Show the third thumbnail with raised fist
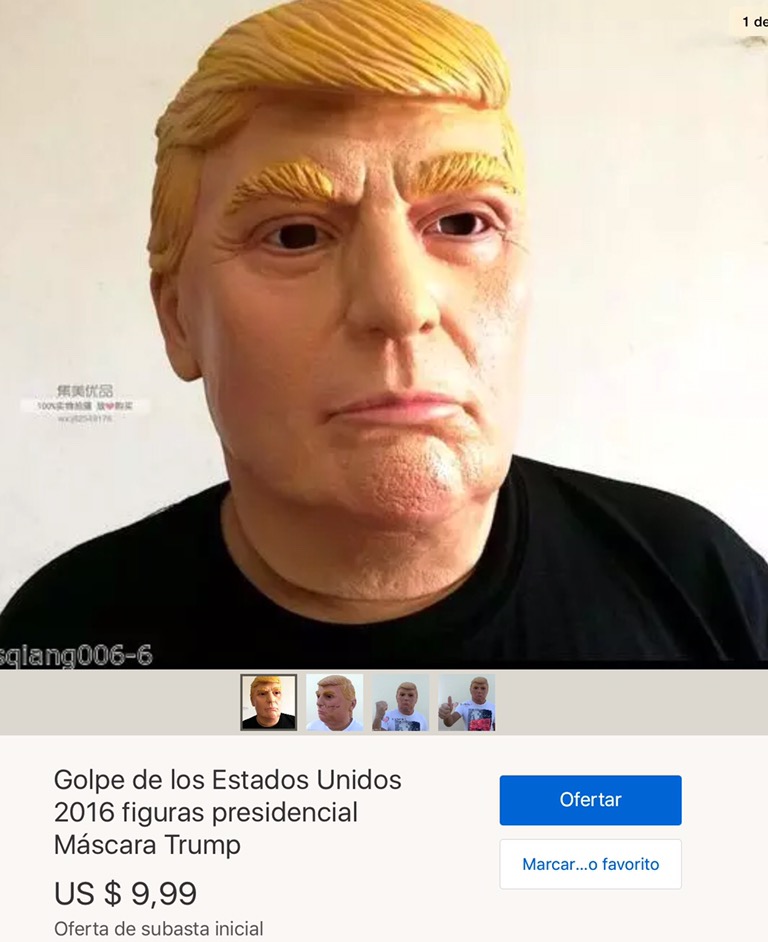 click(400, 702)
